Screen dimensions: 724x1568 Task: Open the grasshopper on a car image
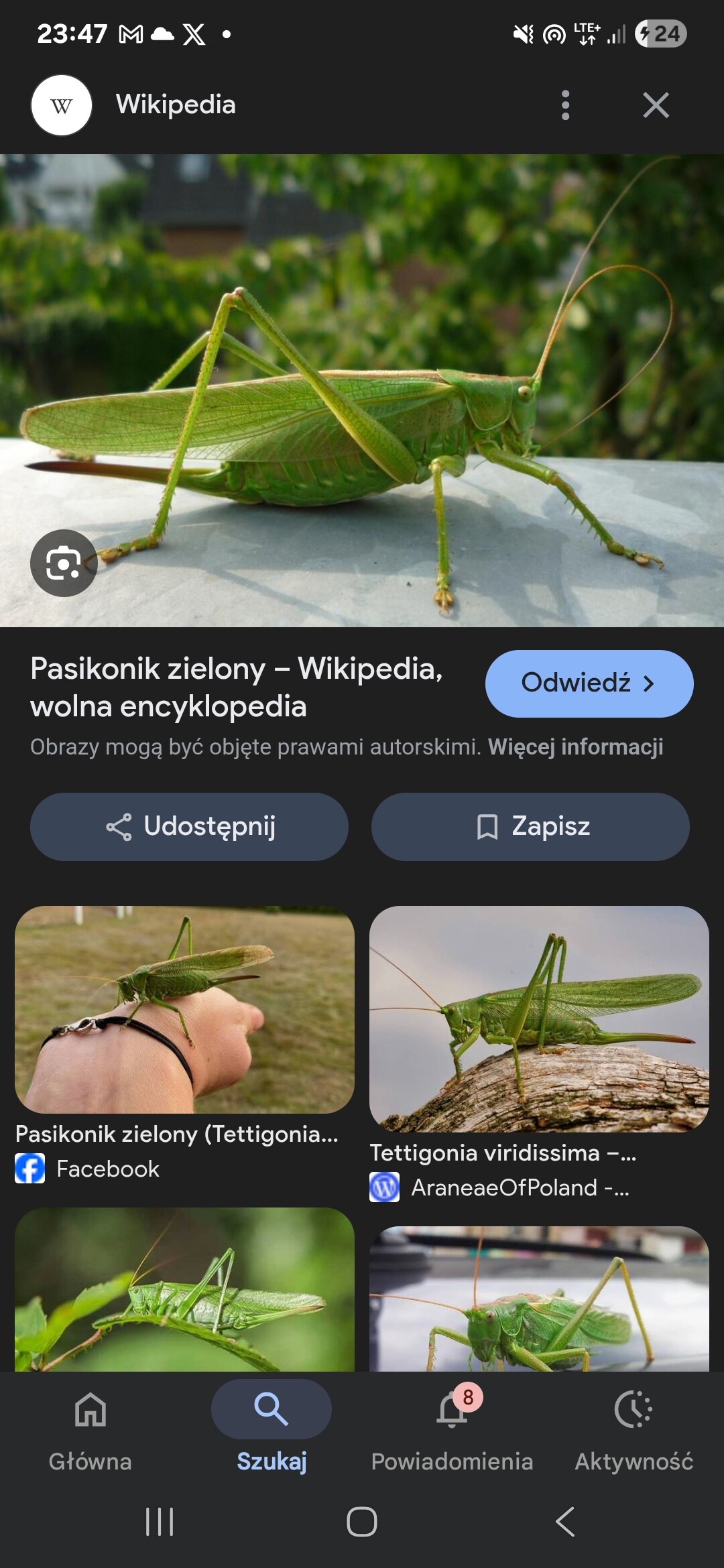click(538, 1300)
